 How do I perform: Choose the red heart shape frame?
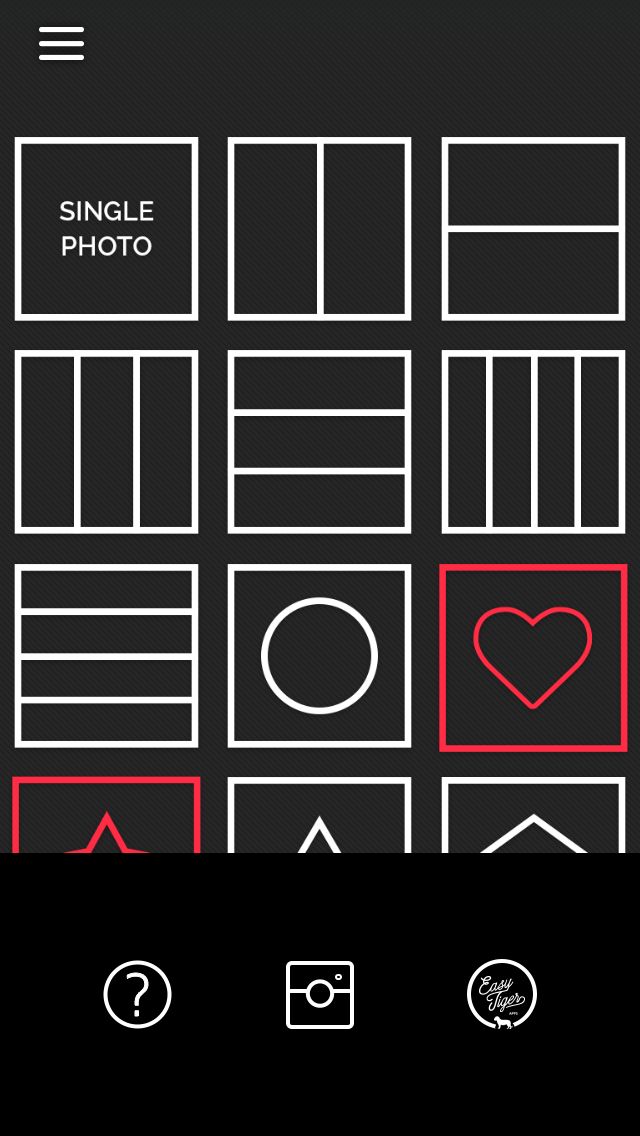pos(533,657)
